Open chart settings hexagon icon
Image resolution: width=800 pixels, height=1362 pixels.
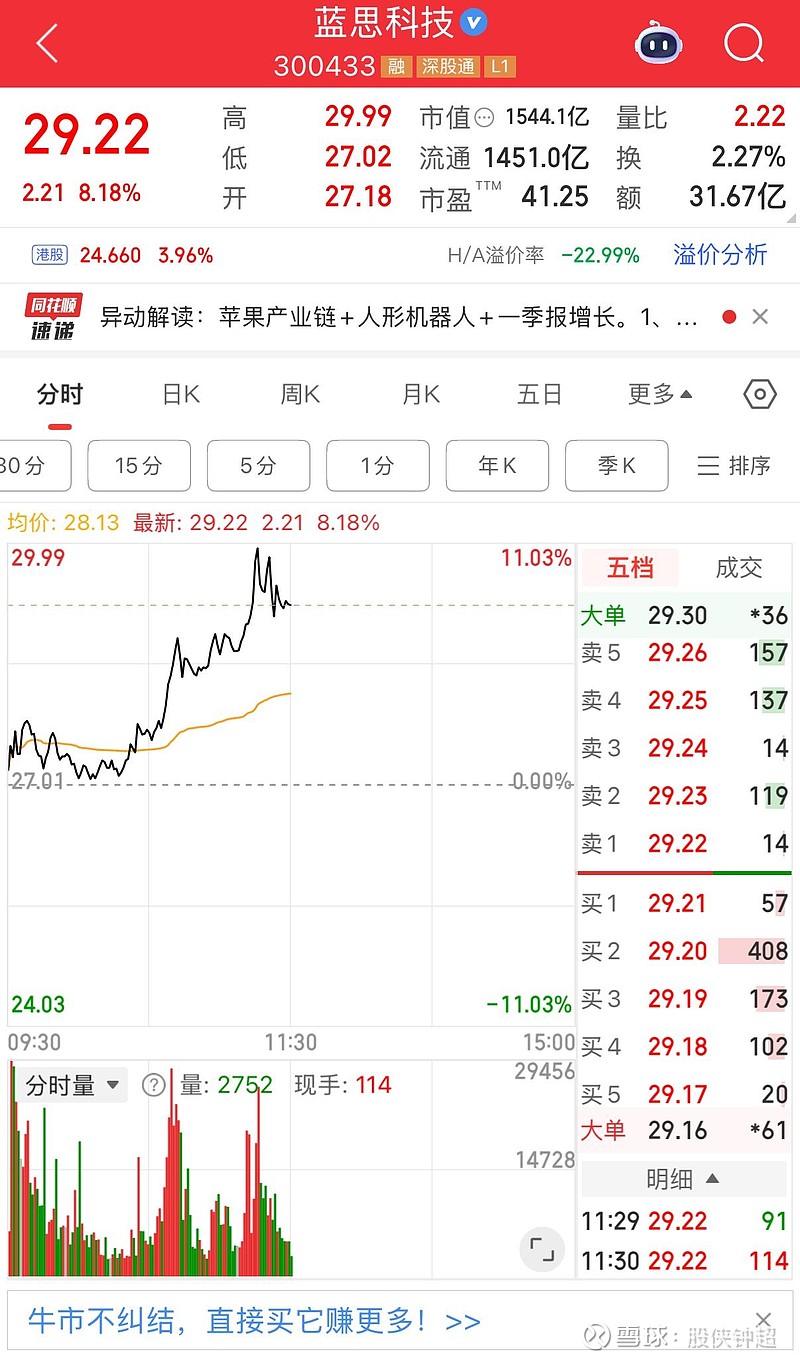[x=760, y=395]
